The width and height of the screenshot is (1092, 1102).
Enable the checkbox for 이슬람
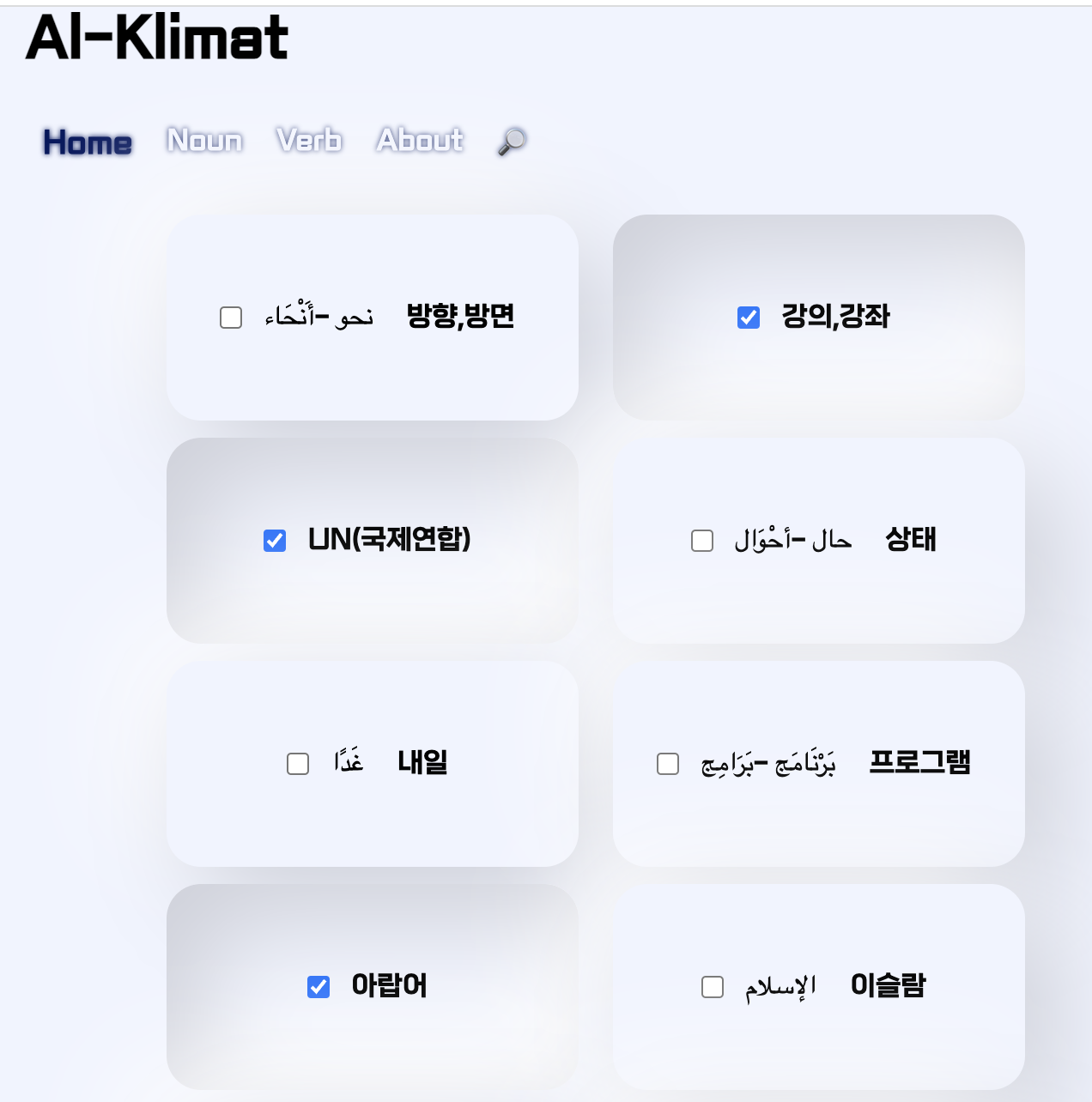713,987
